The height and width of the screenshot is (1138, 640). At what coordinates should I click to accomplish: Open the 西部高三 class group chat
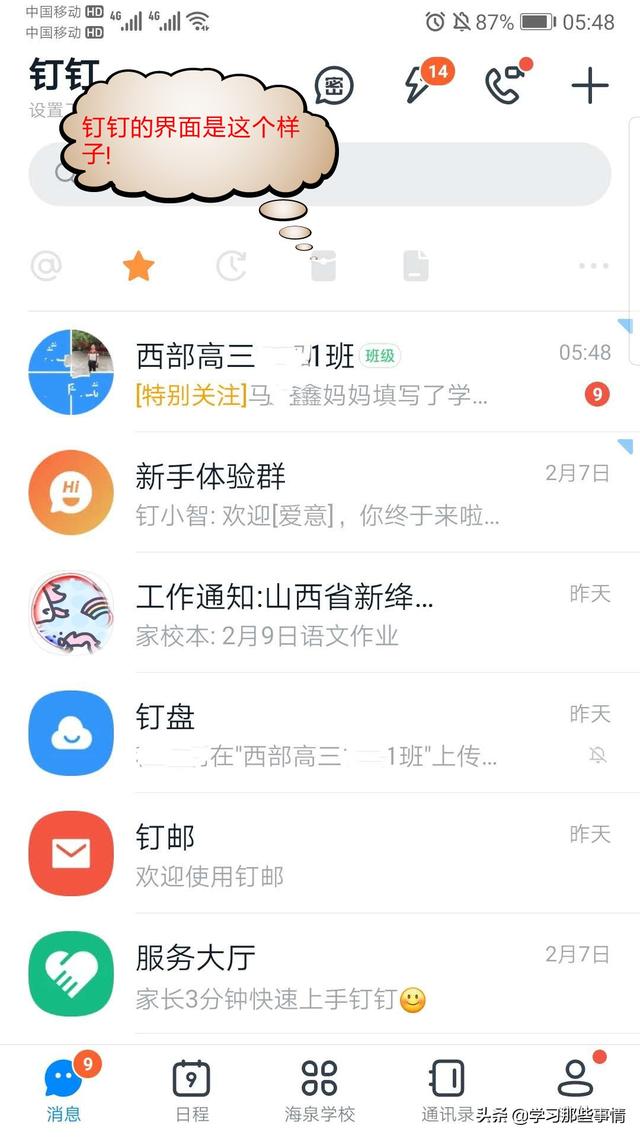(319, 372)
